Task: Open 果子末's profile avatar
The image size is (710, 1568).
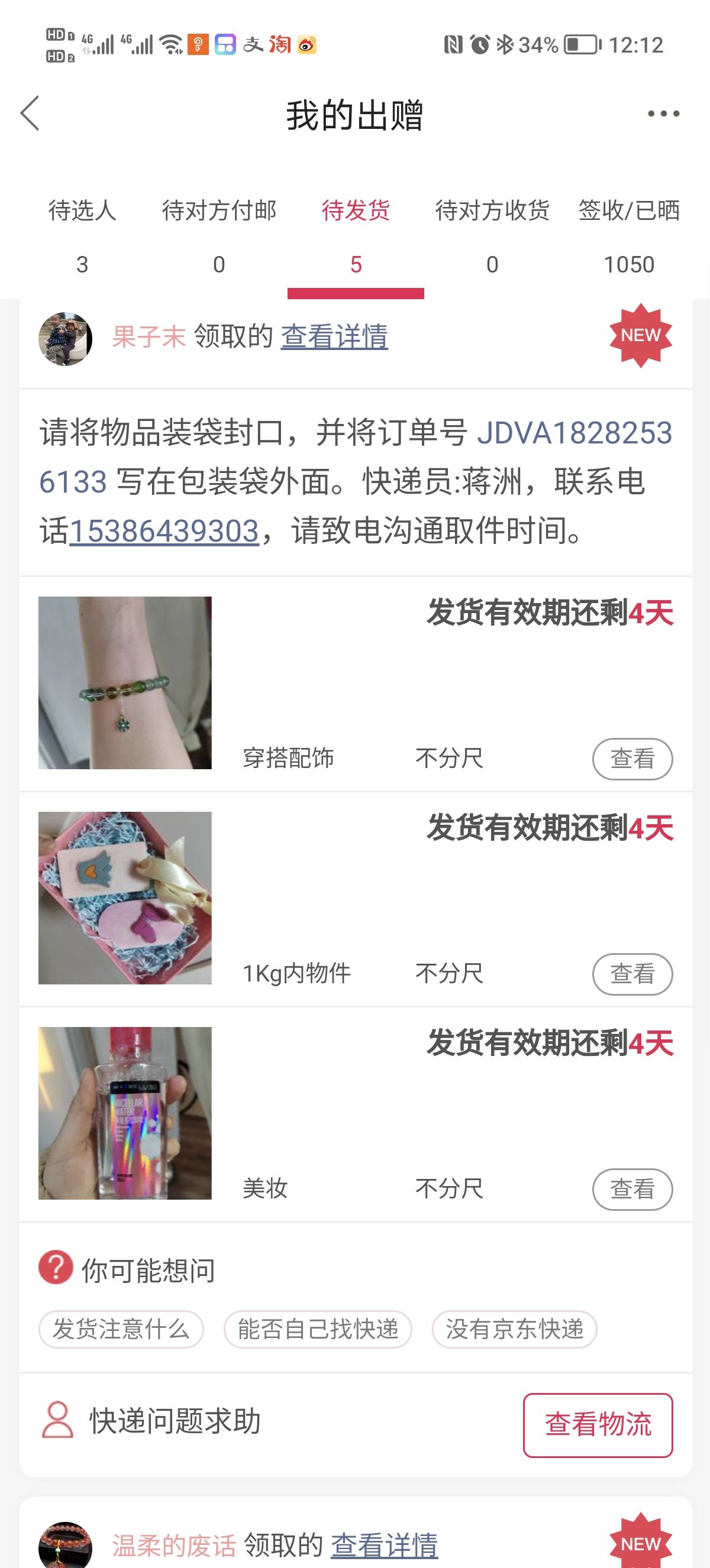Action: coord(65,338)
